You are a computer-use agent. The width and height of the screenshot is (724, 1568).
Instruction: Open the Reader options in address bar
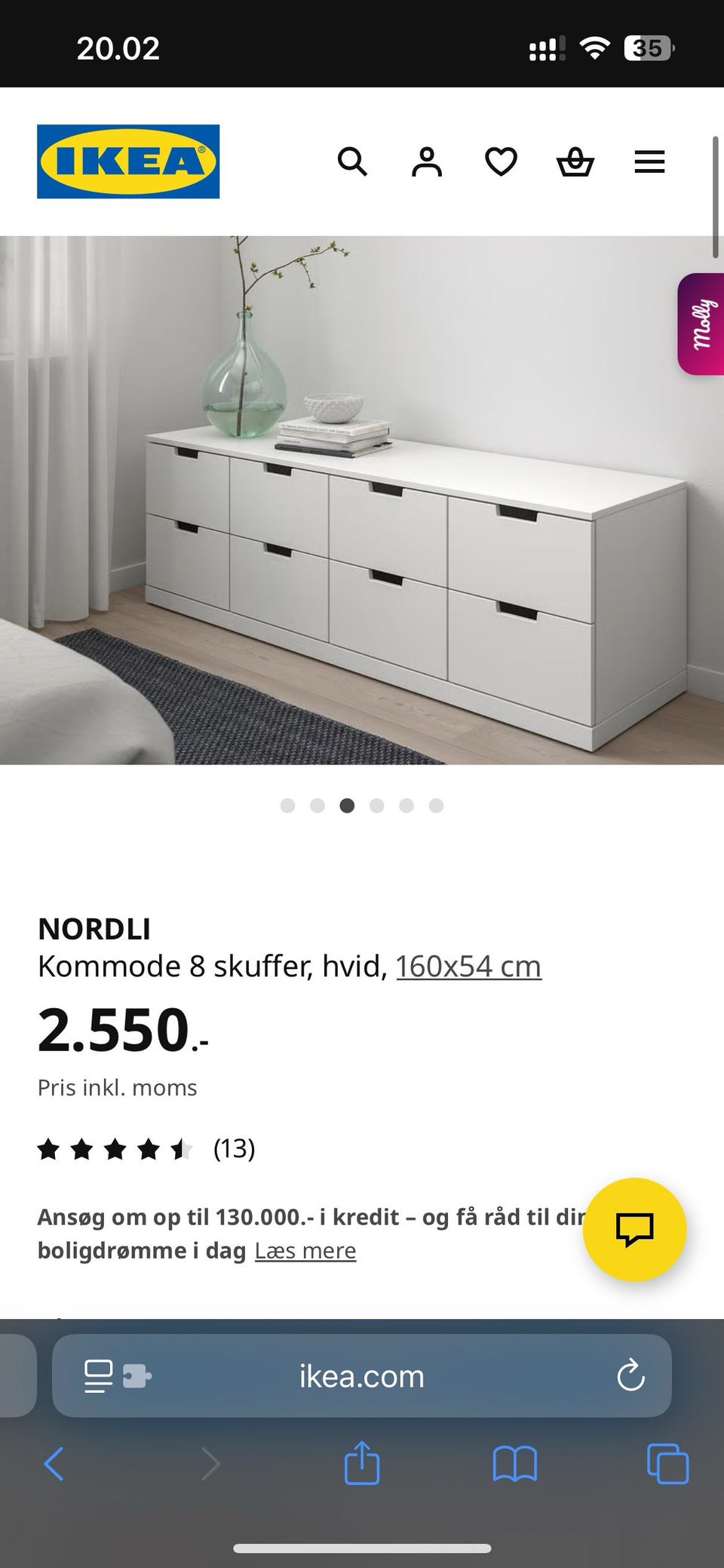[98, 1375]
